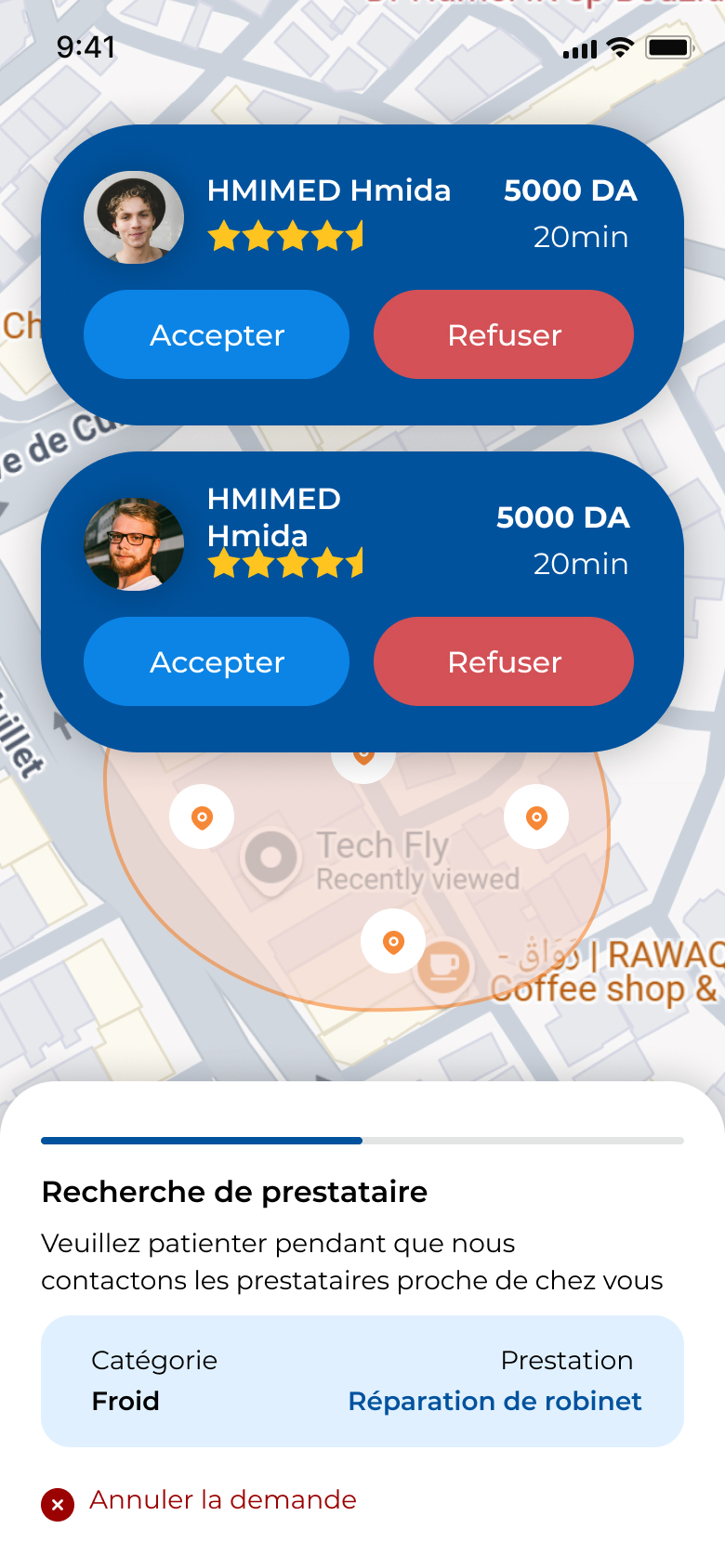
Task: Open the curly-haired provider's profile photo
Action: click(134, 217)
